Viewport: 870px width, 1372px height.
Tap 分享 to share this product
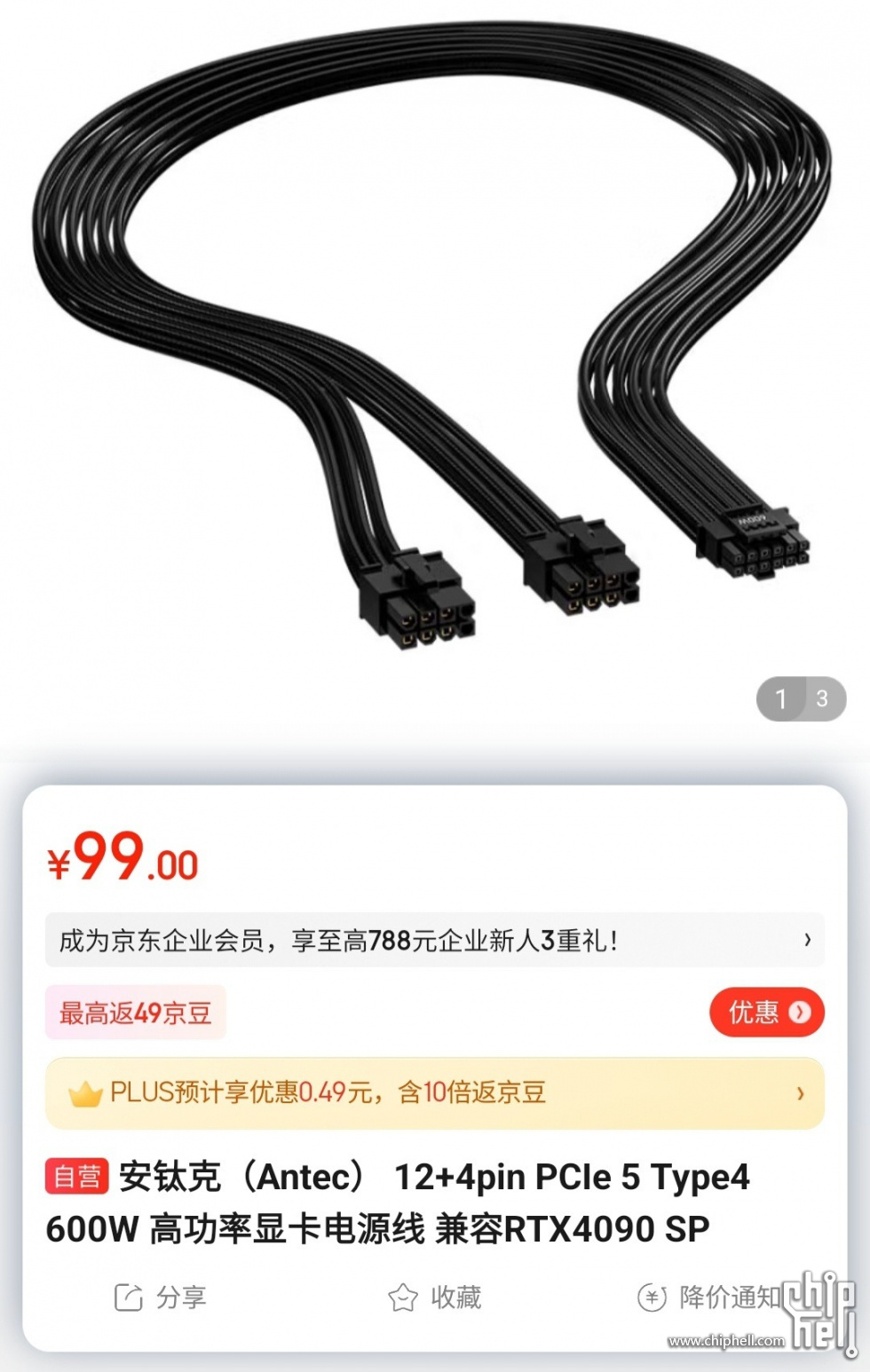click(161, 1297)
